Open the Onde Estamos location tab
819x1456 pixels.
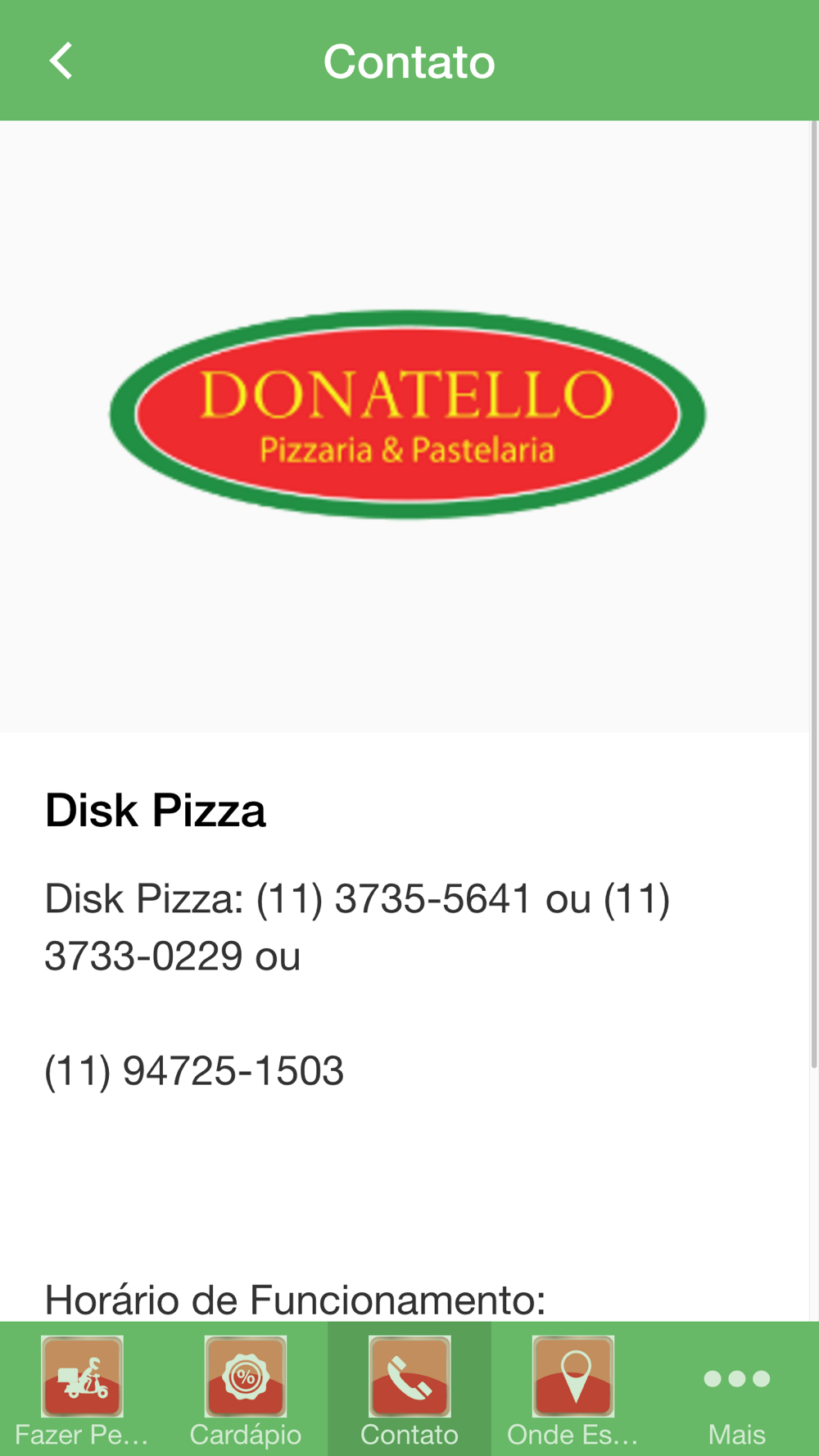573,1389
